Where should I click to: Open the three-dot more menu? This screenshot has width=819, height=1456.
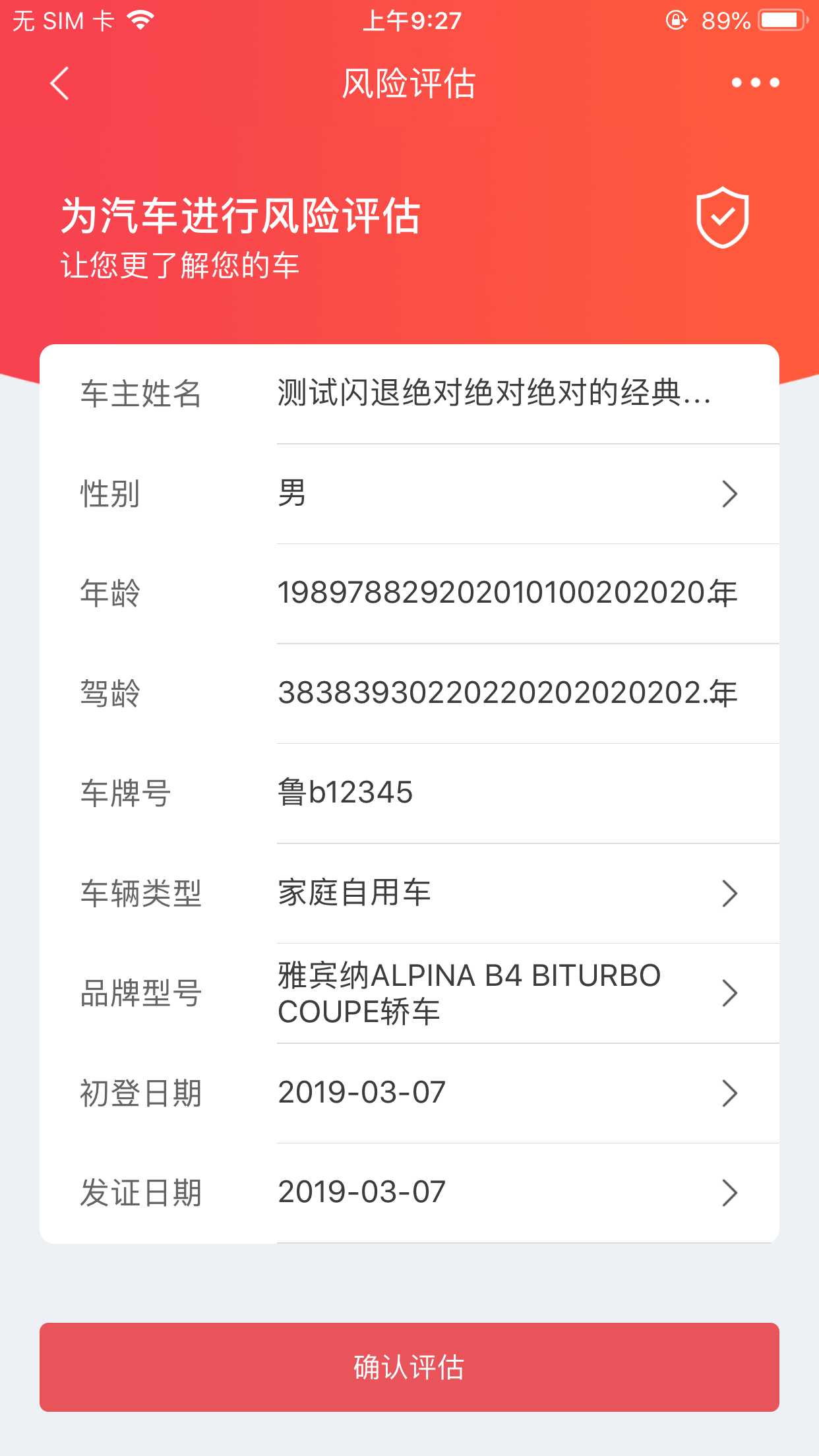click(x=755, y=83)
